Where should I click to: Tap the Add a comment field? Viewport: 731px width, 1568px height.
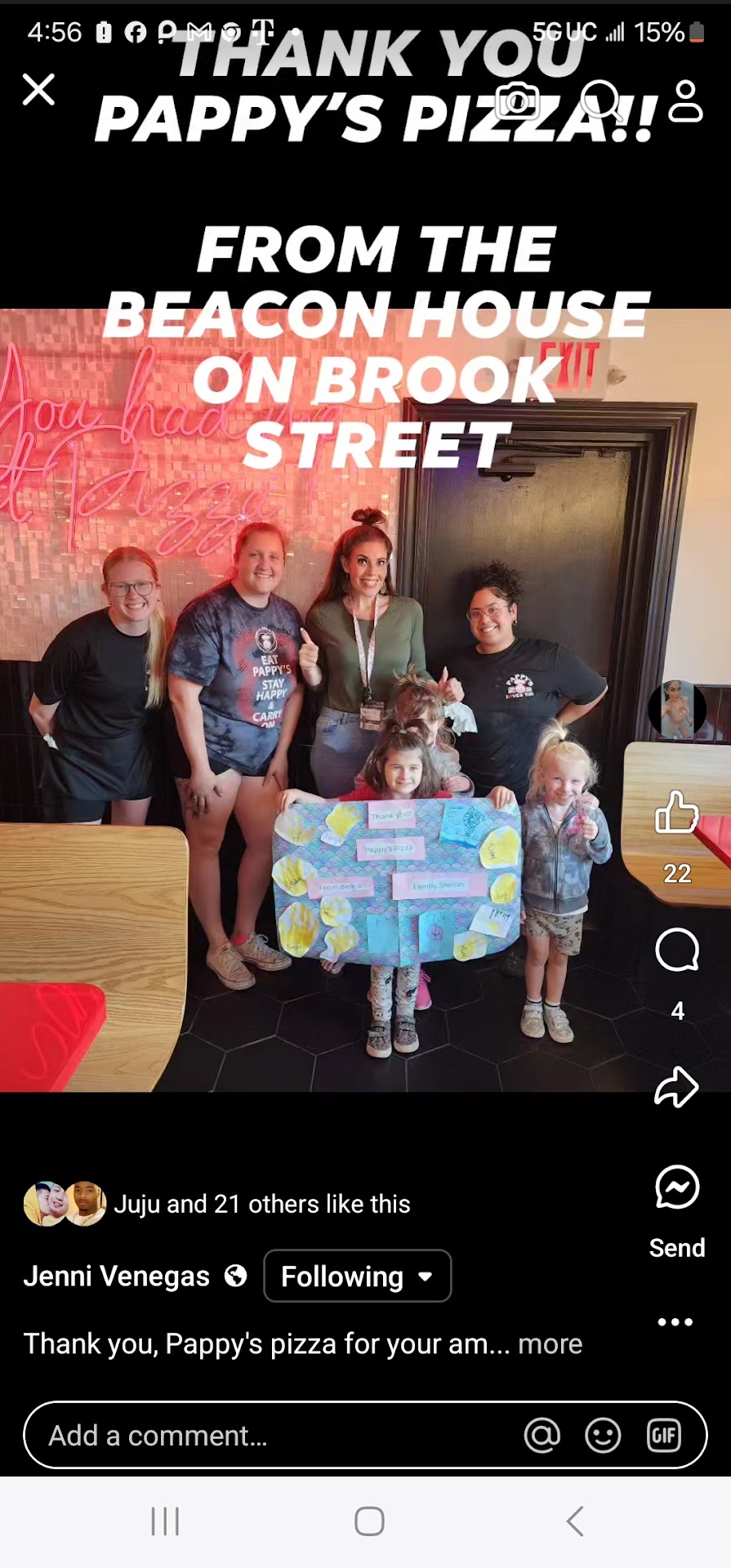pos(270,1435)
